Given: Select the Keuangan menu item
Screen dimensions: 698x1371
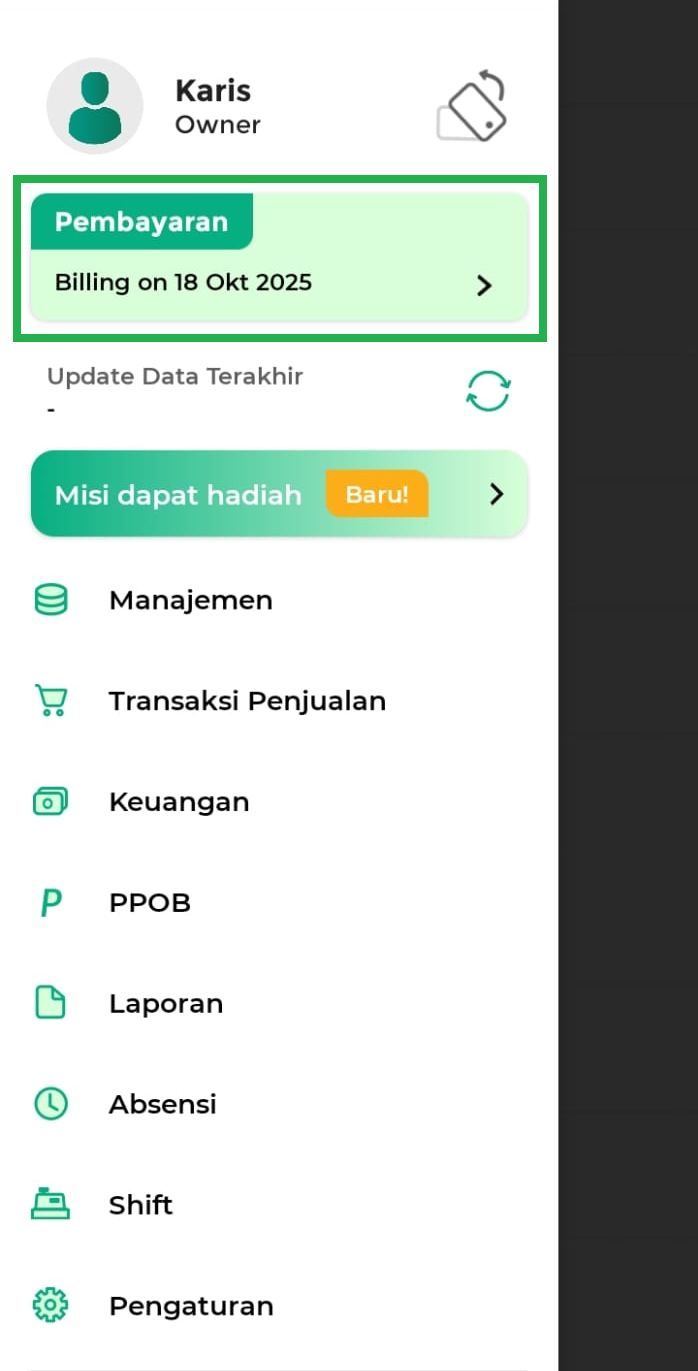Looking at the screenshot, I should coord(178,802).
